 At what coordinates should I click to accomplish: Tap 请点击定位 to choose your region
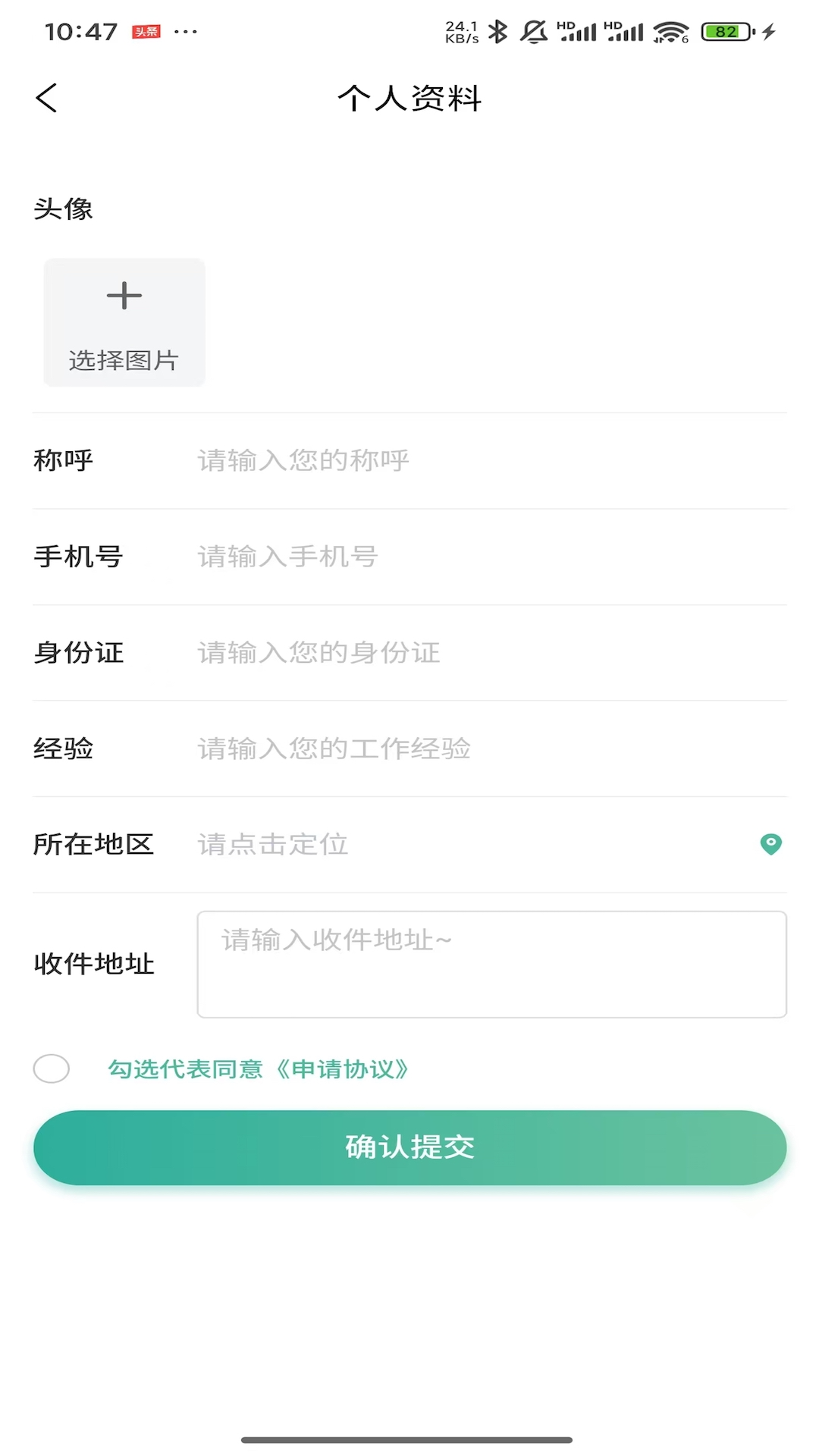tap(271, 844)
